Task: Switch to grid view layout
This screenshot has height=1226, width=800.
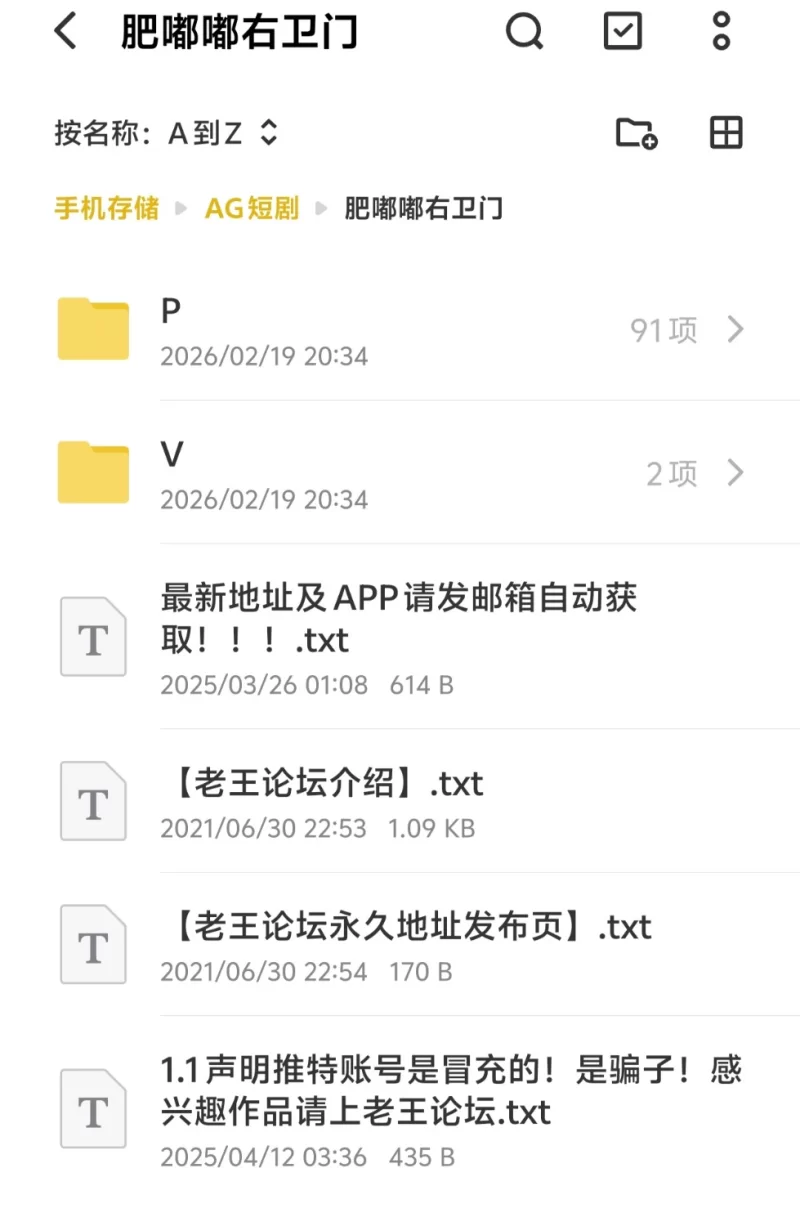Action: click(726, 133)
